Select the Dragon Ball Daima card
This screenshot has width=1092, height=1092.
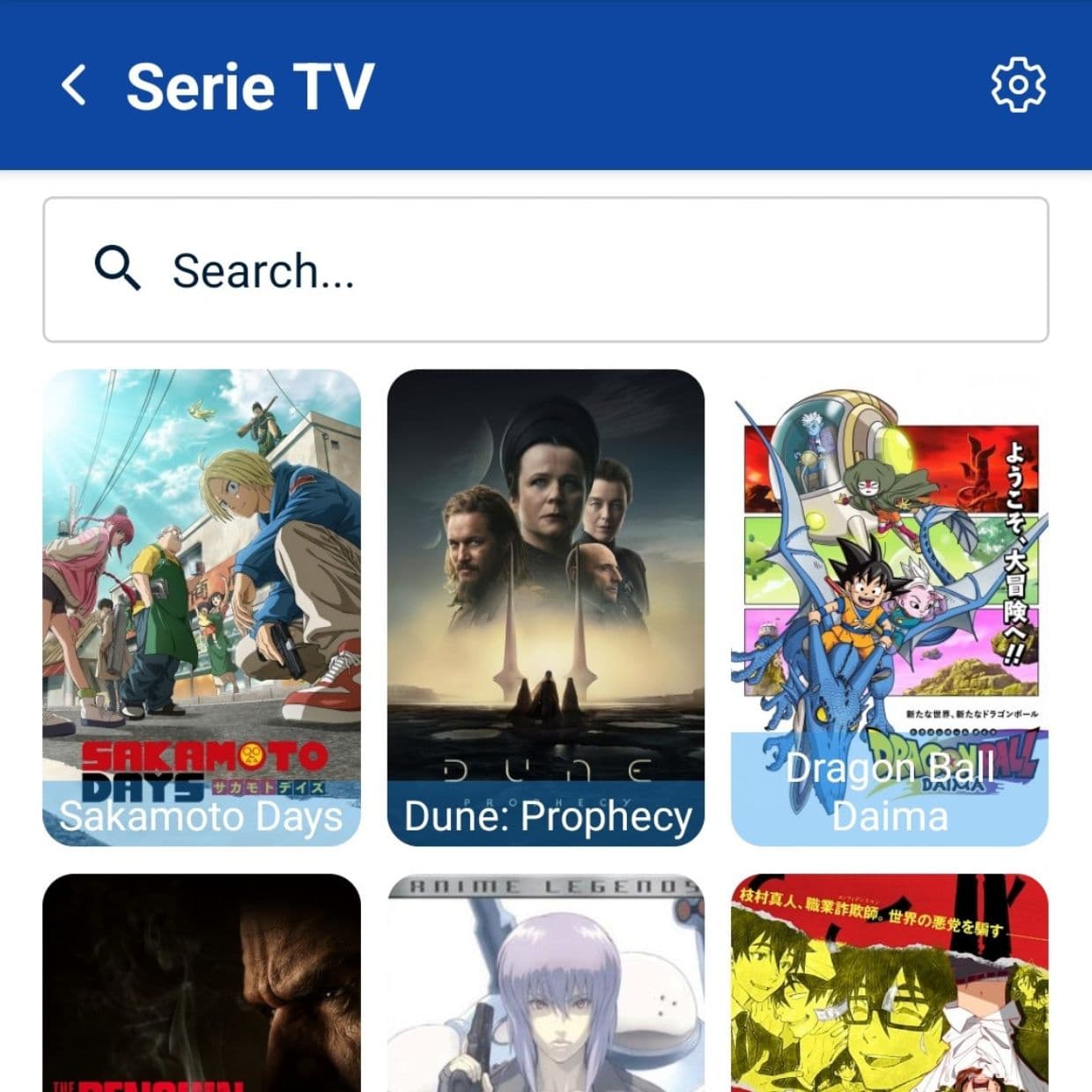pos(889,608)
